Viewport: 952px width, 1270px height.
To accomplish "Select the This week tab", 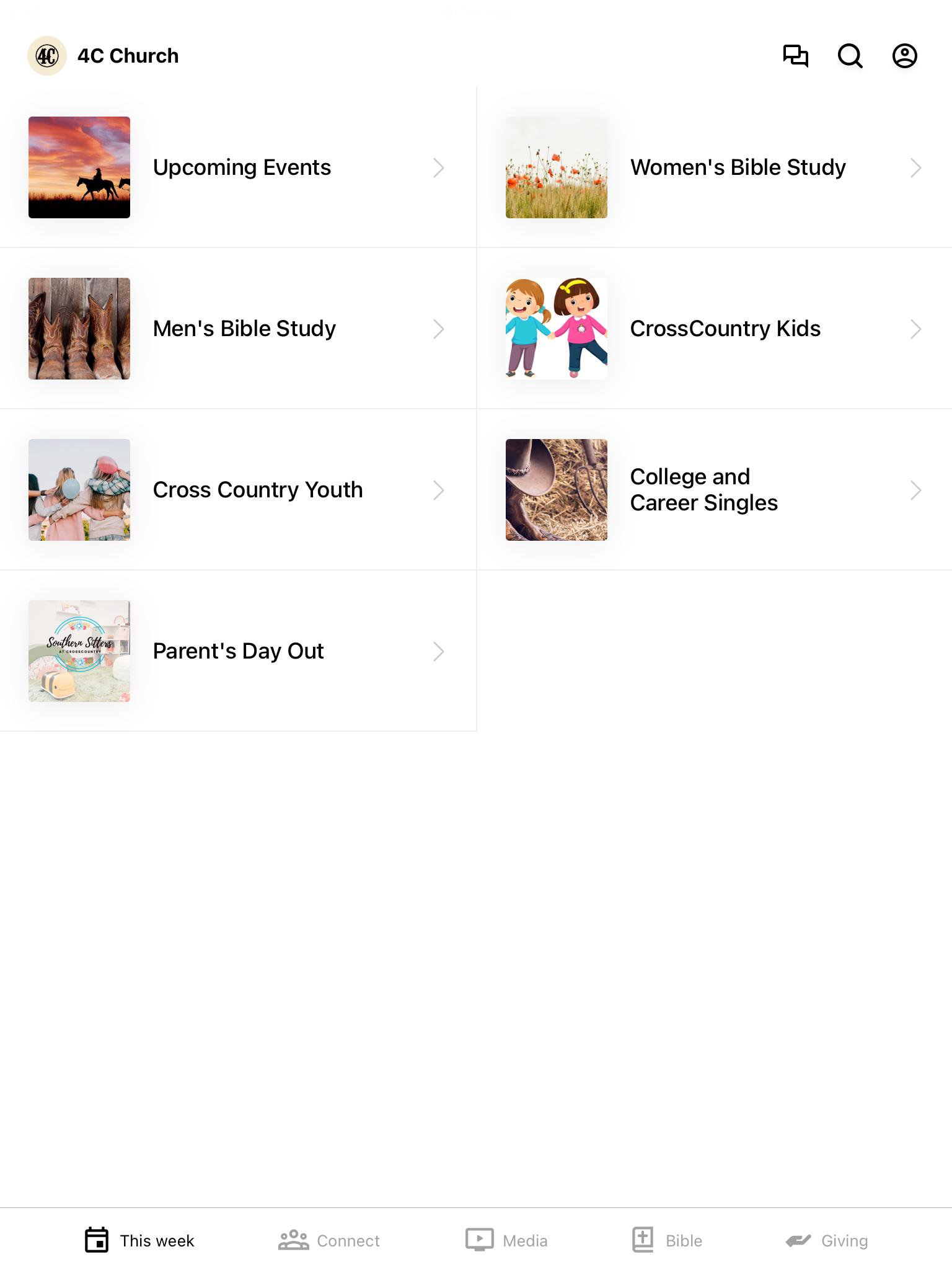I will click(x=139, y=1240).
